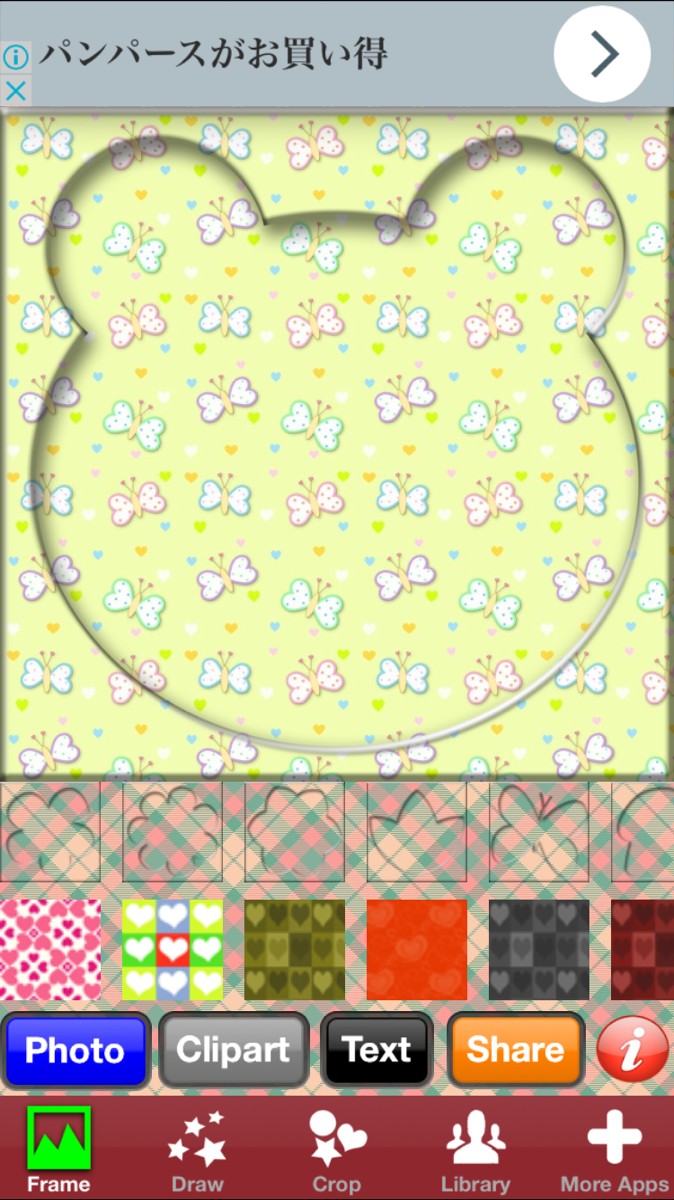Open the red info icon
This screenshot has width=674, height=1200.
click(x=633, y=1051)
